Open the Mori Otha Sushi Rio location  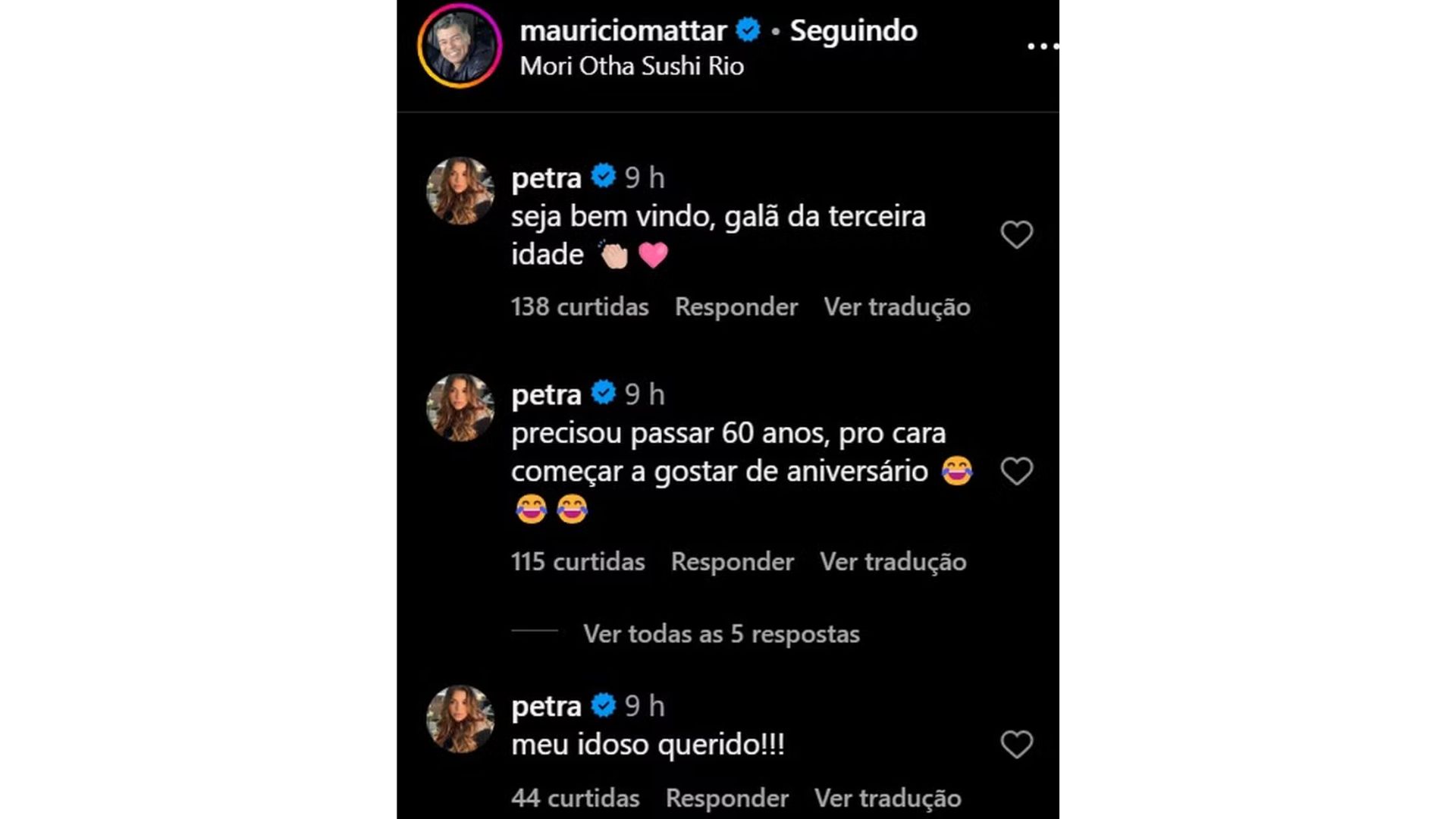pyautogui.click(x=632, y=66)
